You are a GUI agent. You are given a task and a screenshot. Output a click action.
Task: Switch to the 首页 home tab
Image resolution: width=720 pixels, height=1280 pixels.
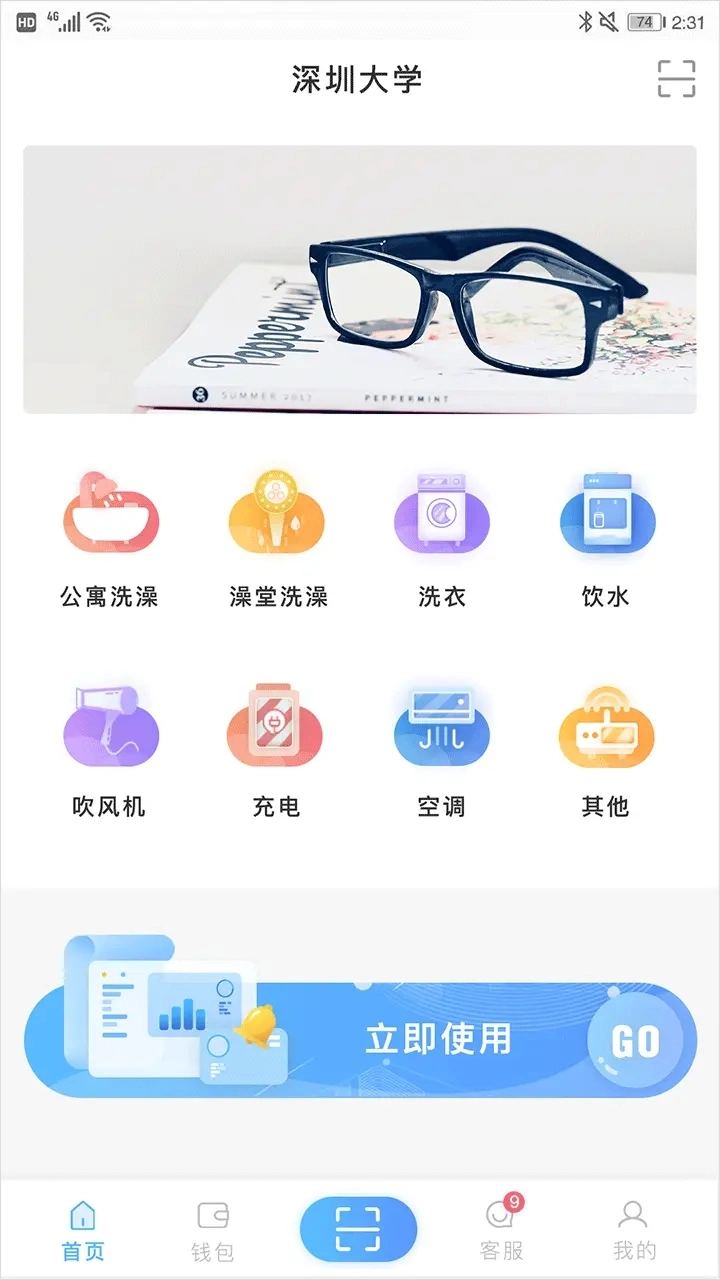pyautogui.click(x=83, y=1231)
